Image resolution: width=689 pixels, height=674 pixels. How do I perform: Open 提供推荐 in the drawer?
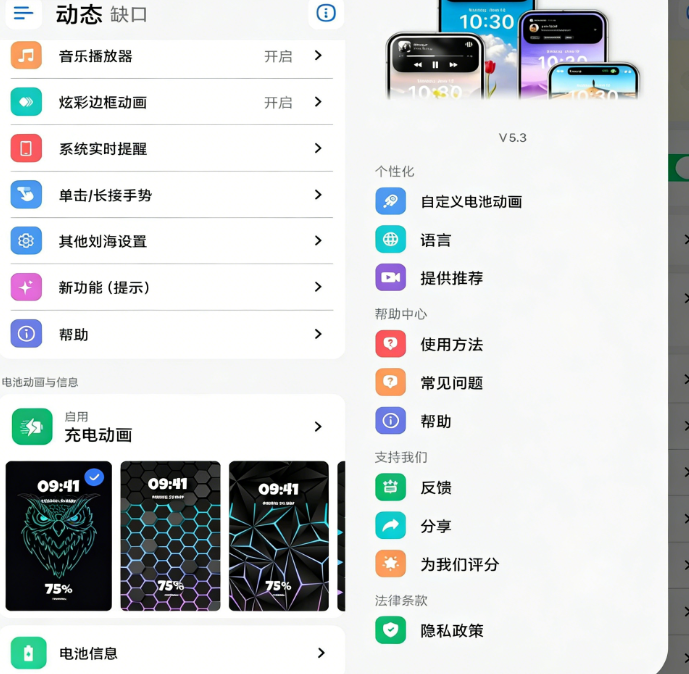[x=450, y=278]
